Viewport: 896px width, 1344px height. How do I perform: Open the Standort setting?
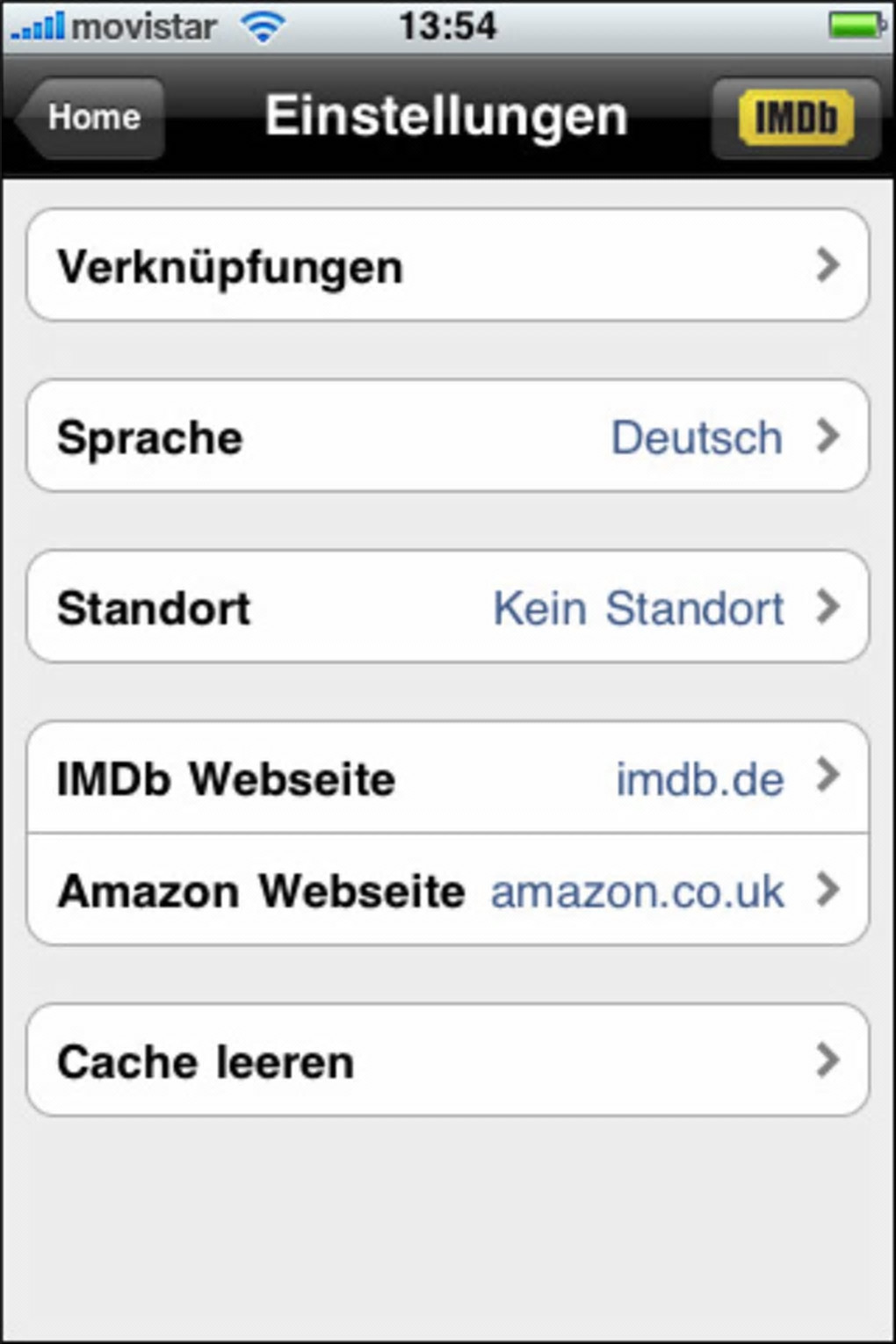point(448,607)
